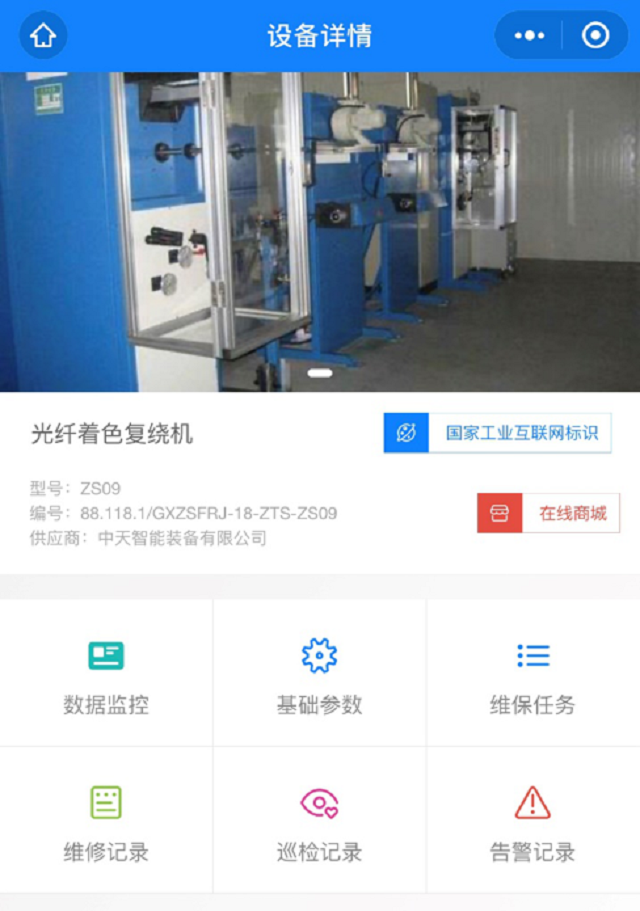Close the mini program via circle icon
The width and height of the screenshot is (640, 911).
point(595,36)
